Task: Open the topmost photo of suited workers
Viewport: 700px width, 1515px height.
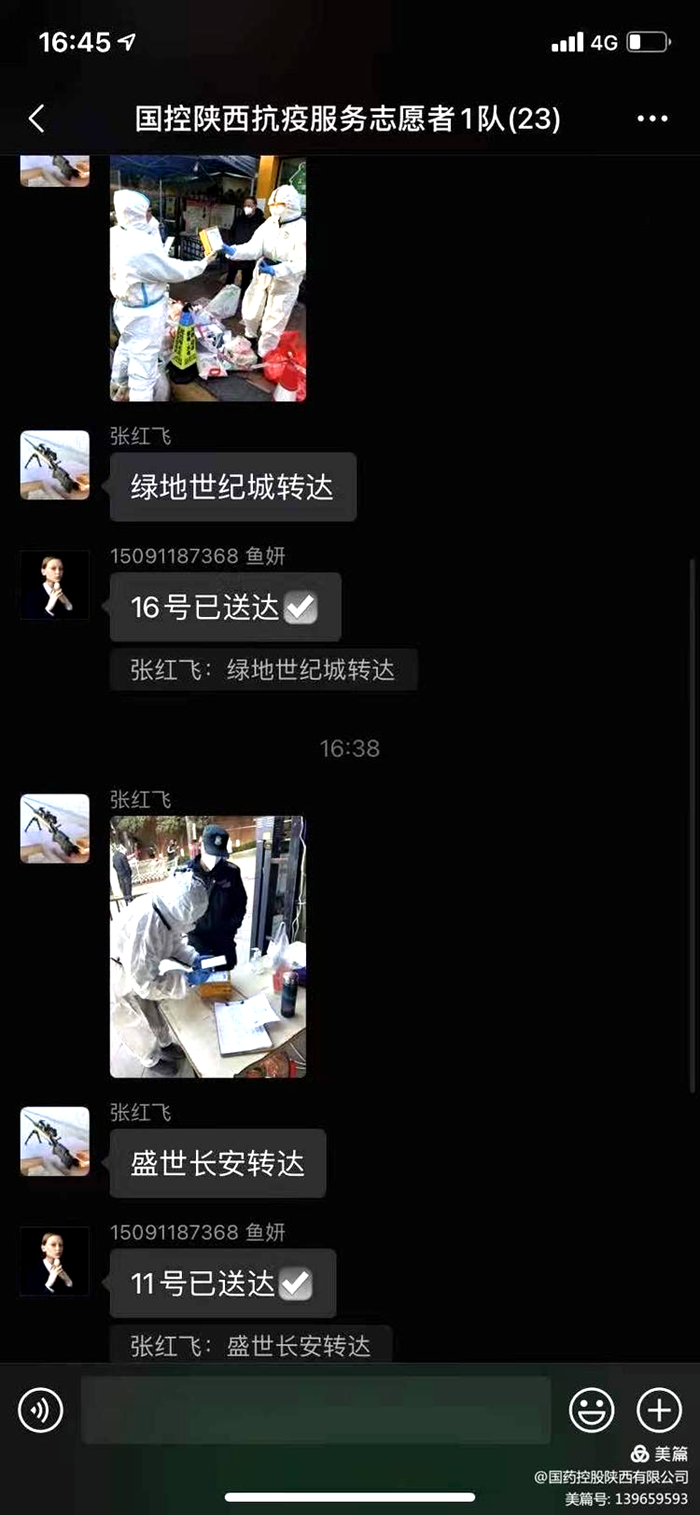Action: [207, 278]
